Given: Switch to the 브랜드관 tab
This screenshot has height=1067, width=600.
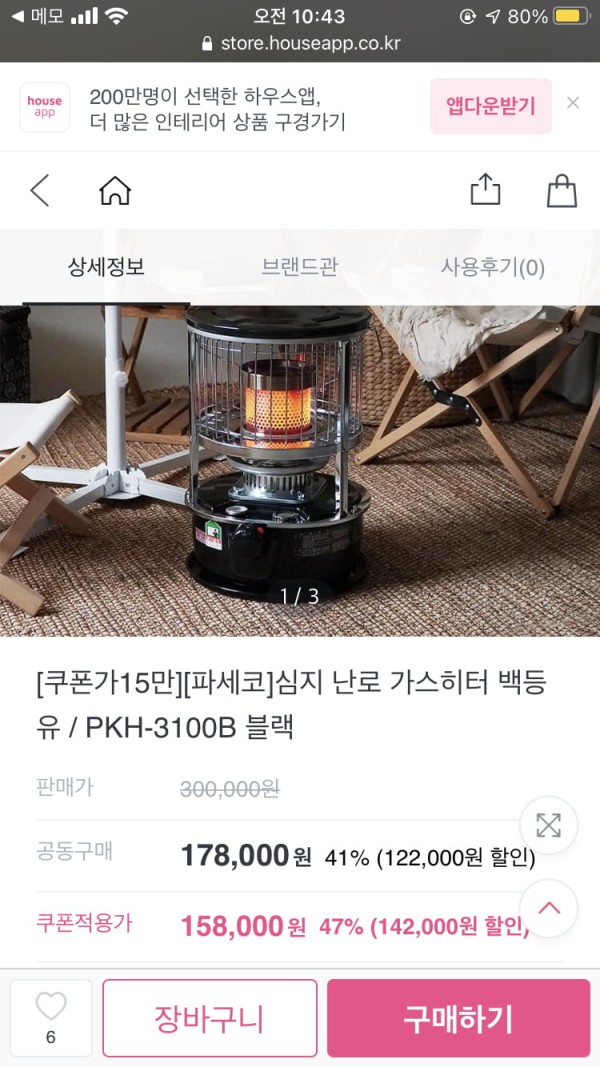Looking at the screenshot, I should tap(299, 267).
